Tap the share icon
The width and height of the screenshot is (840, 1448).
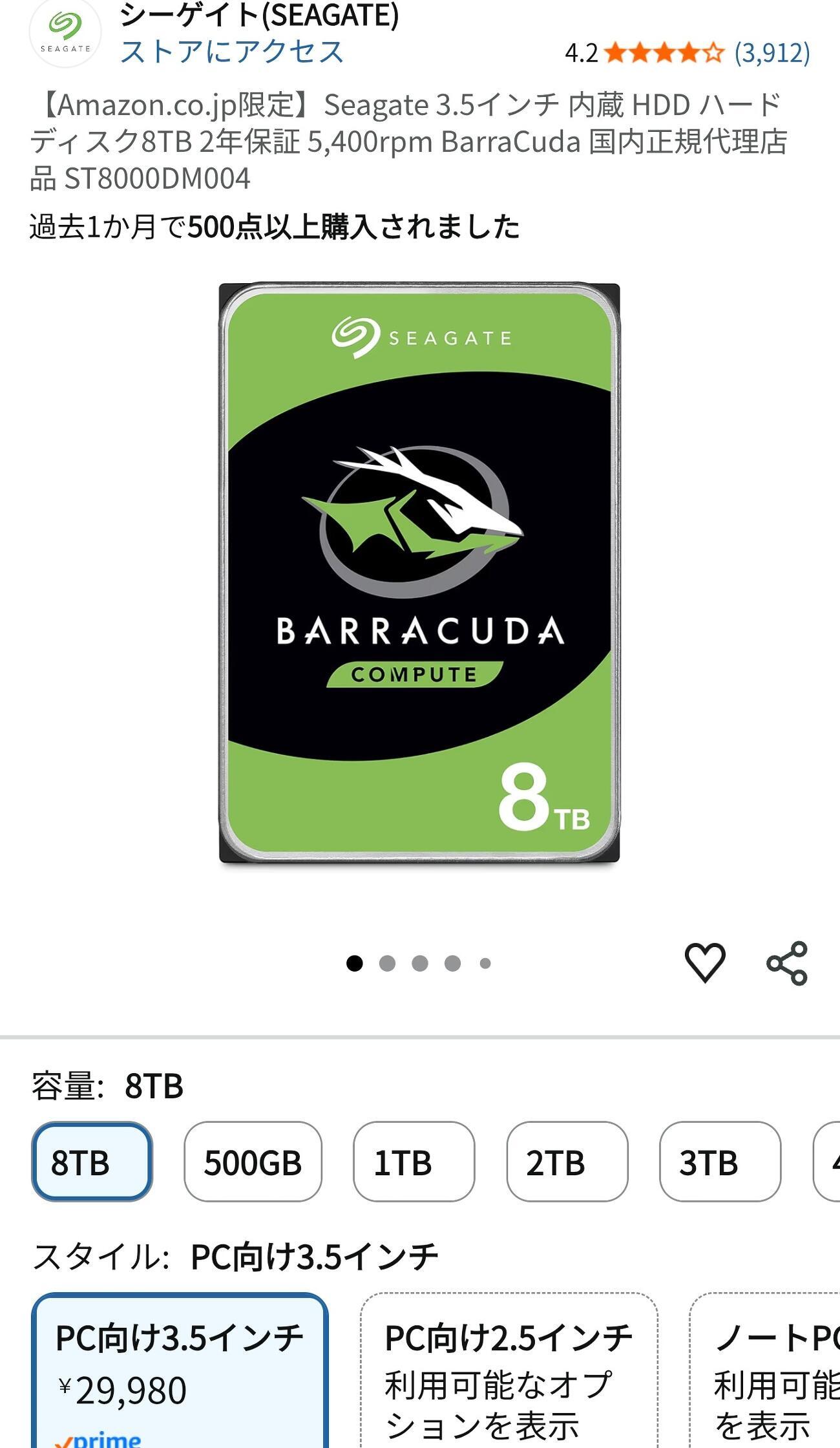[787, 962]
